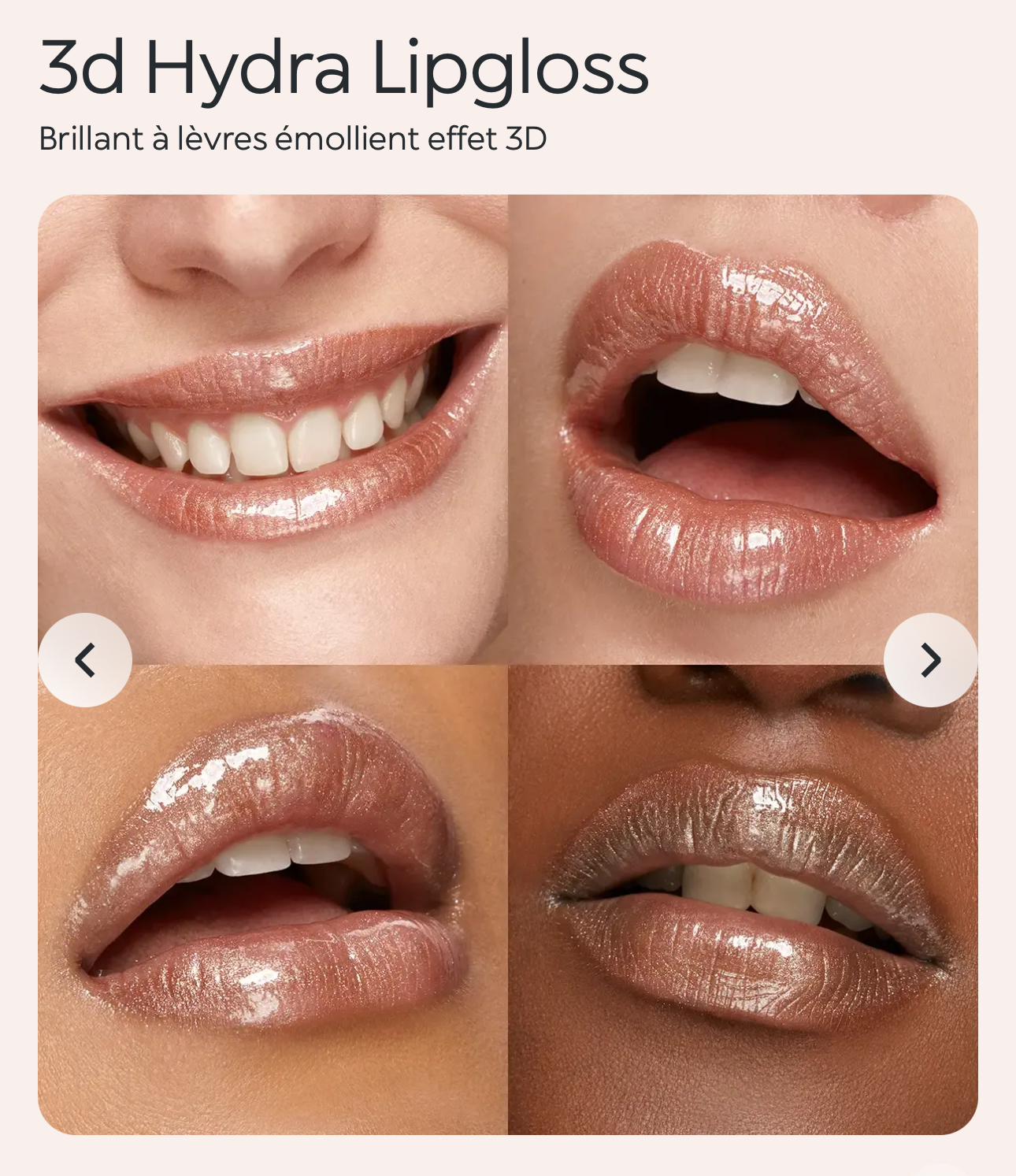The width and height of the screenshot is (1016, 1176).
Task: Go to the previous lipgloss image
Action: tap(85, 660)
